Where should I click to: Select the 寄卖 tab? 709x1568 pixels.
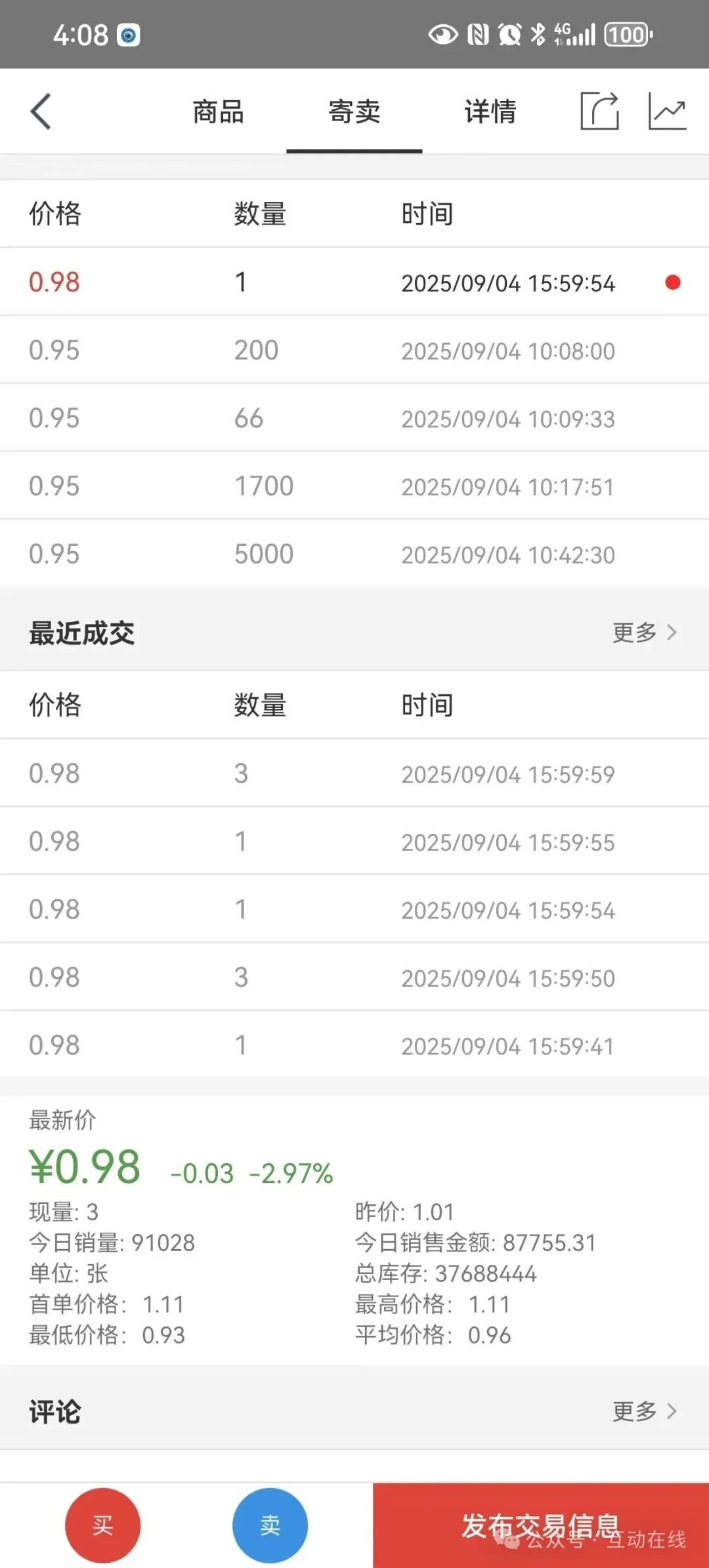pyautogui.click(x=354, y=112)
